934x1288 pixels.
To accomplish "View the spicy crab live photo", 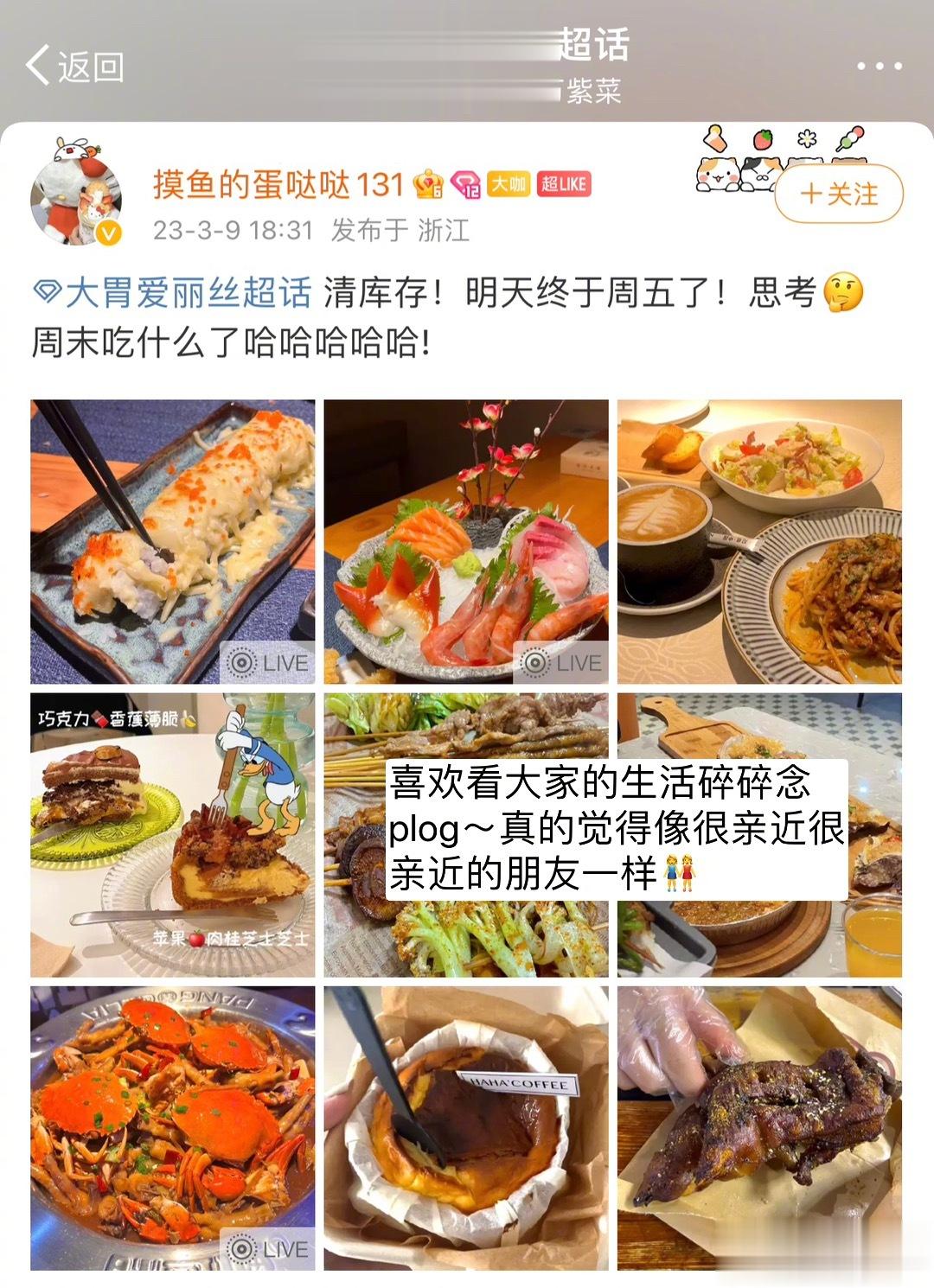I will pyautogui.click(x=173, y=1128).
